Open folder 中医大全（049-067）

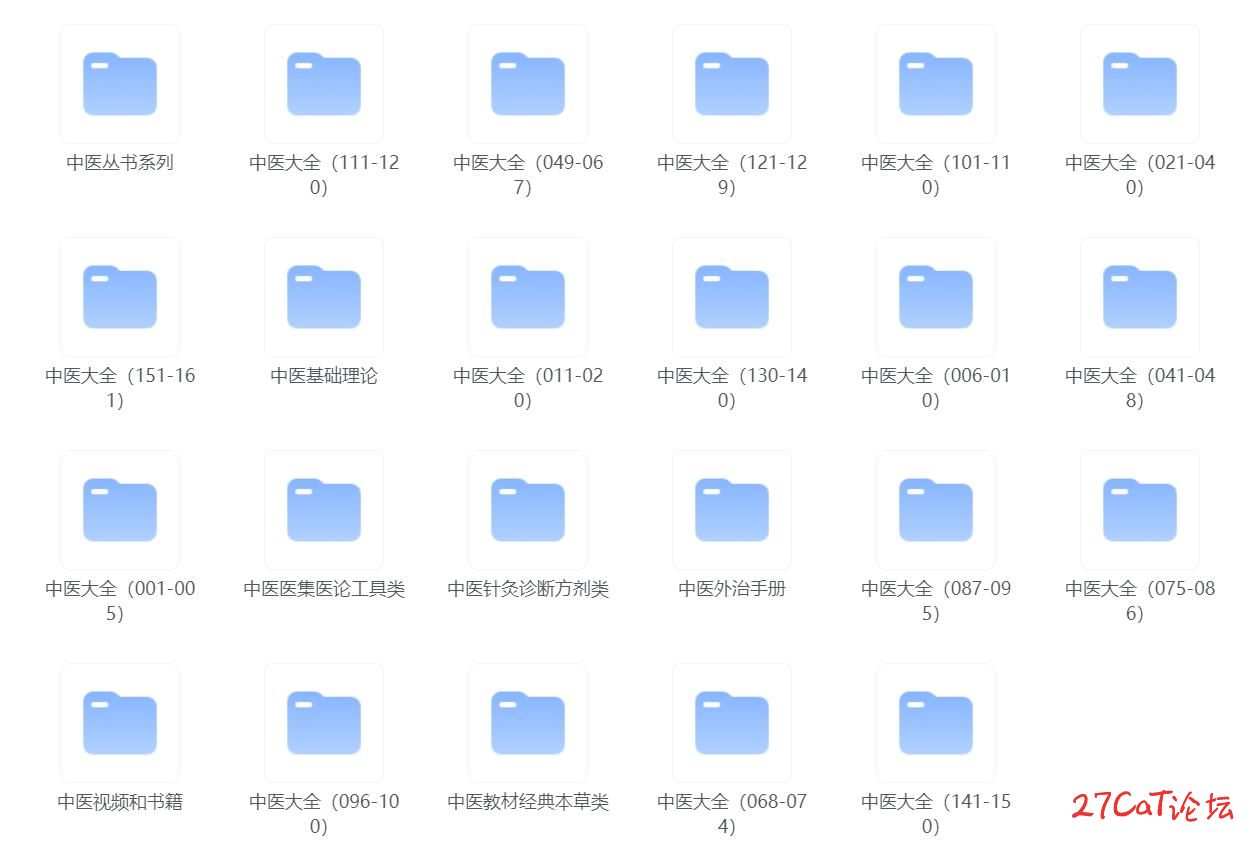tap(528, 85)
